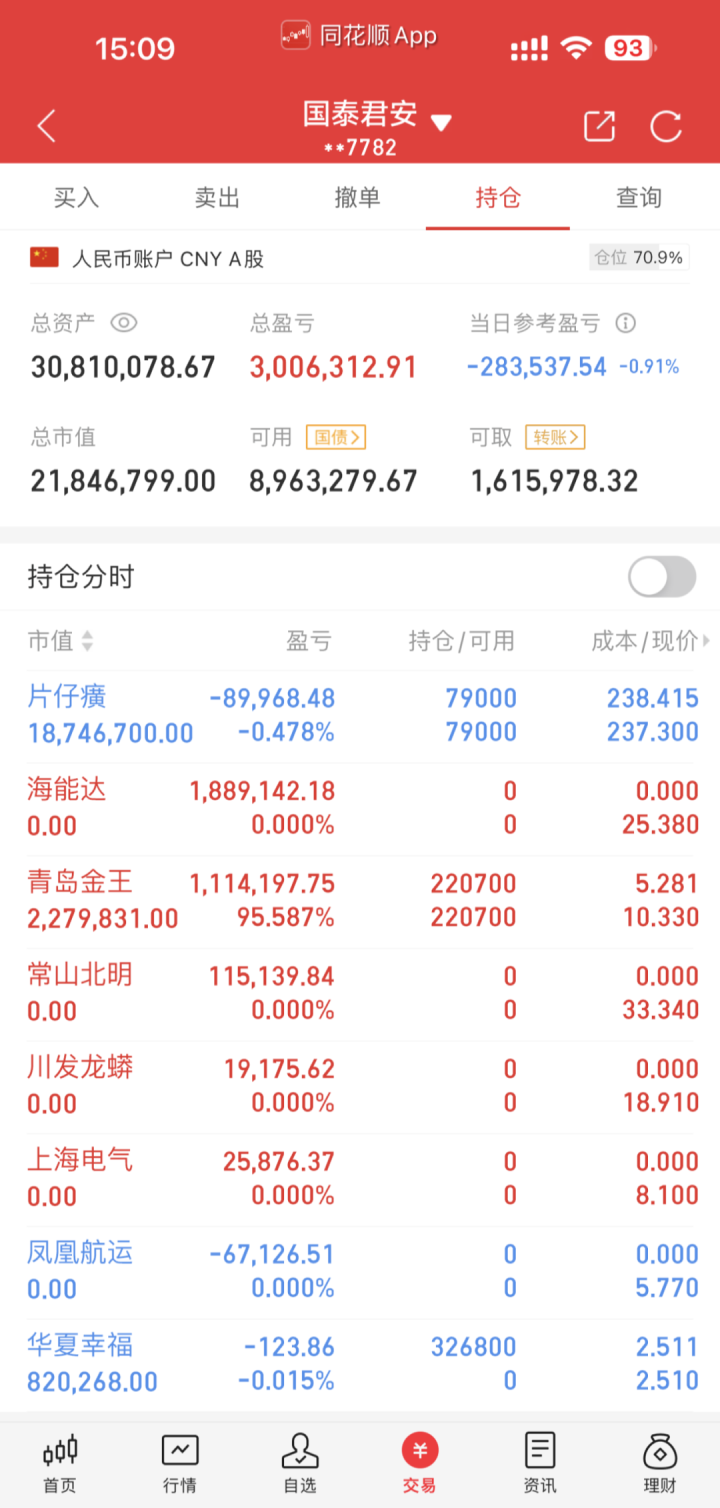Open the 片仔癀 holding row
The image size is (720, 1508).
click(x=360, y=716)
